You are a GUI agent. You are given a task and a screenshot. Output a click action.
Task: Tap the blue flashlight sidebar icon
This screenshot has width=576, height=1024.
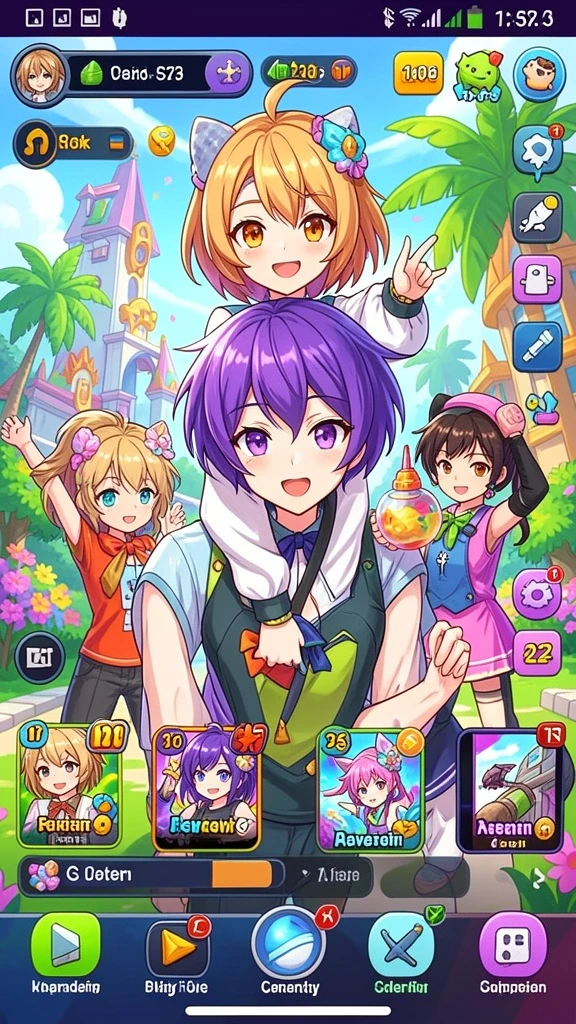[537, 346]
